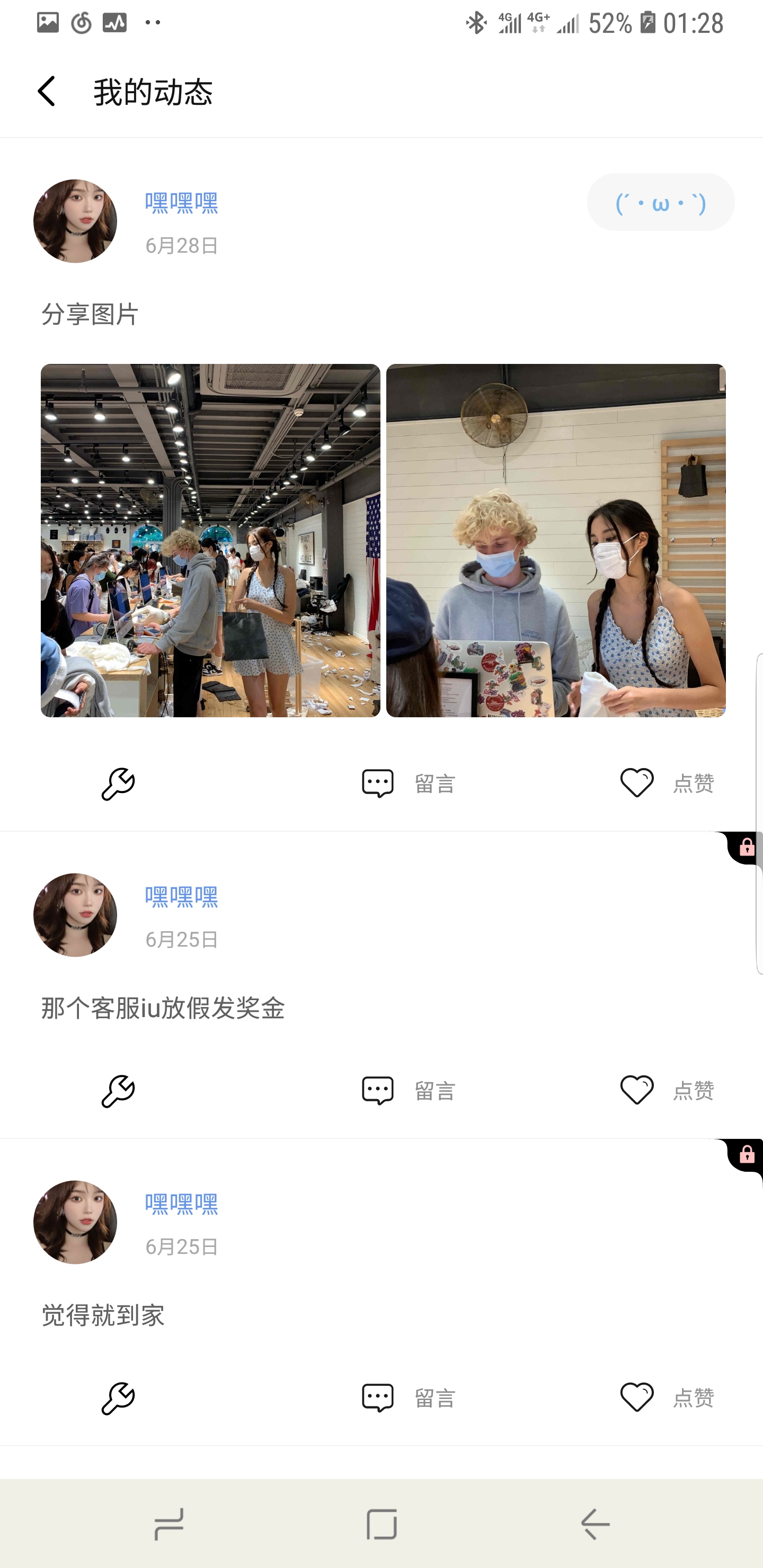Open 嘿嘿嘿 profile from June 28 post
Viewport: 763px width, 1568px height.
pyautogui.click(x=181, y=203)
